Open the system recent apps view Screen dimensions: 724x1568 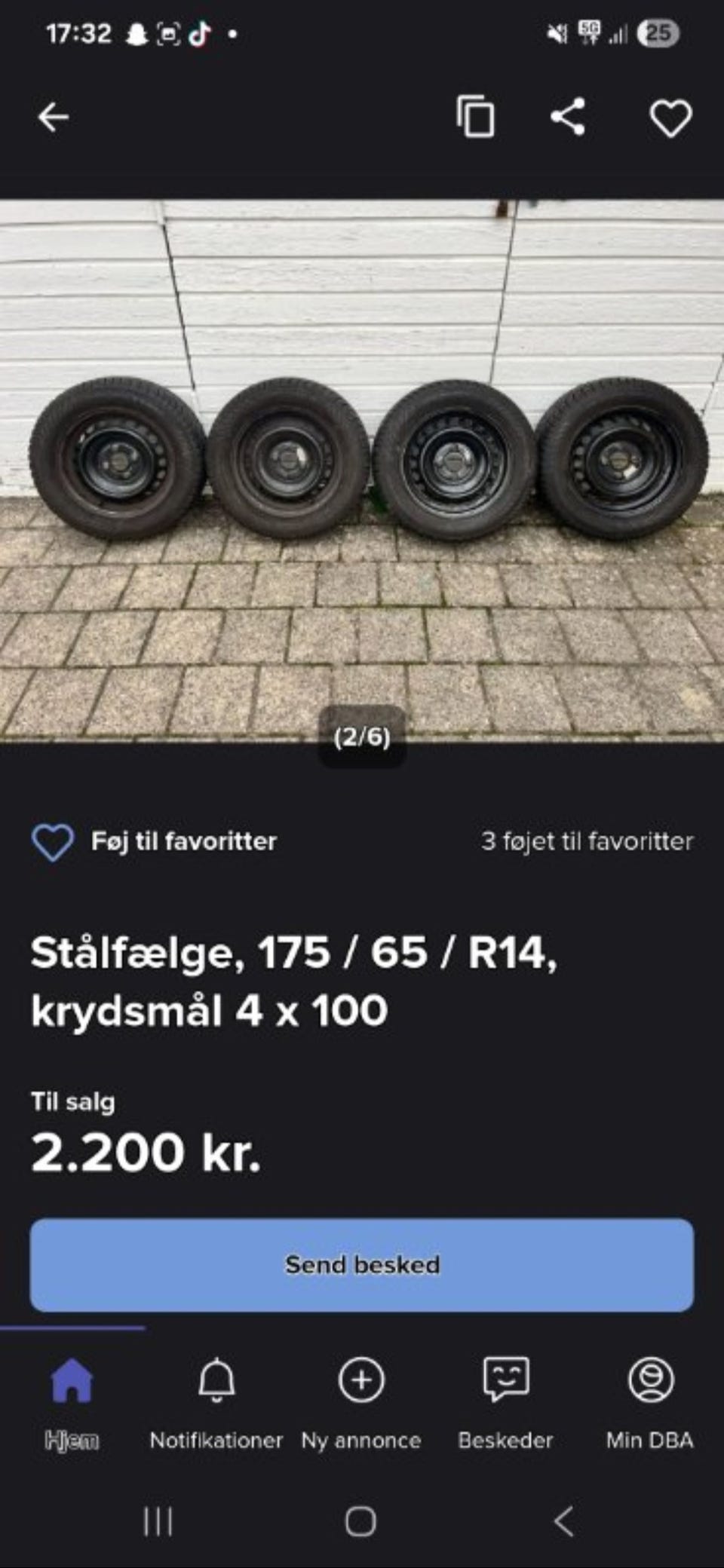(x=158, y=1521)
